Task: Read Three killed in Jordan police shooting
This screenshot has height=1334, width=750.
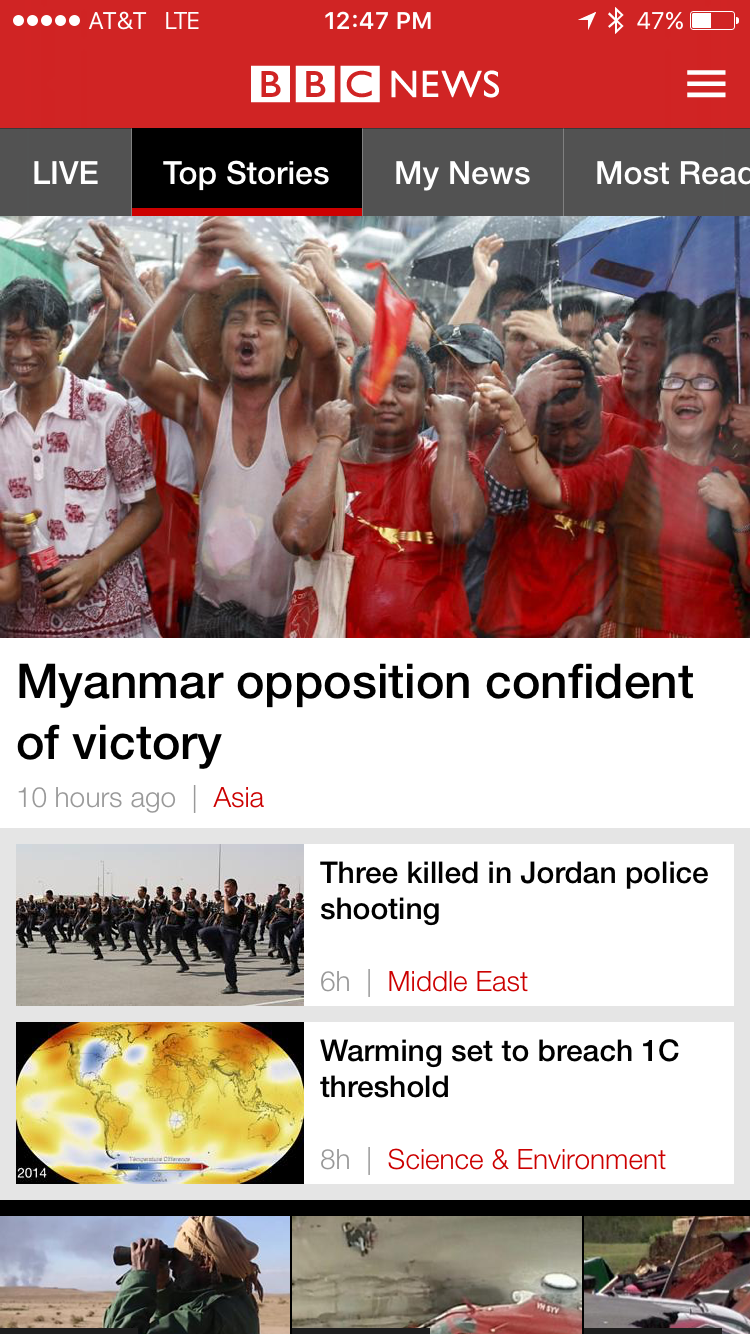Action: tap(514, 891)
